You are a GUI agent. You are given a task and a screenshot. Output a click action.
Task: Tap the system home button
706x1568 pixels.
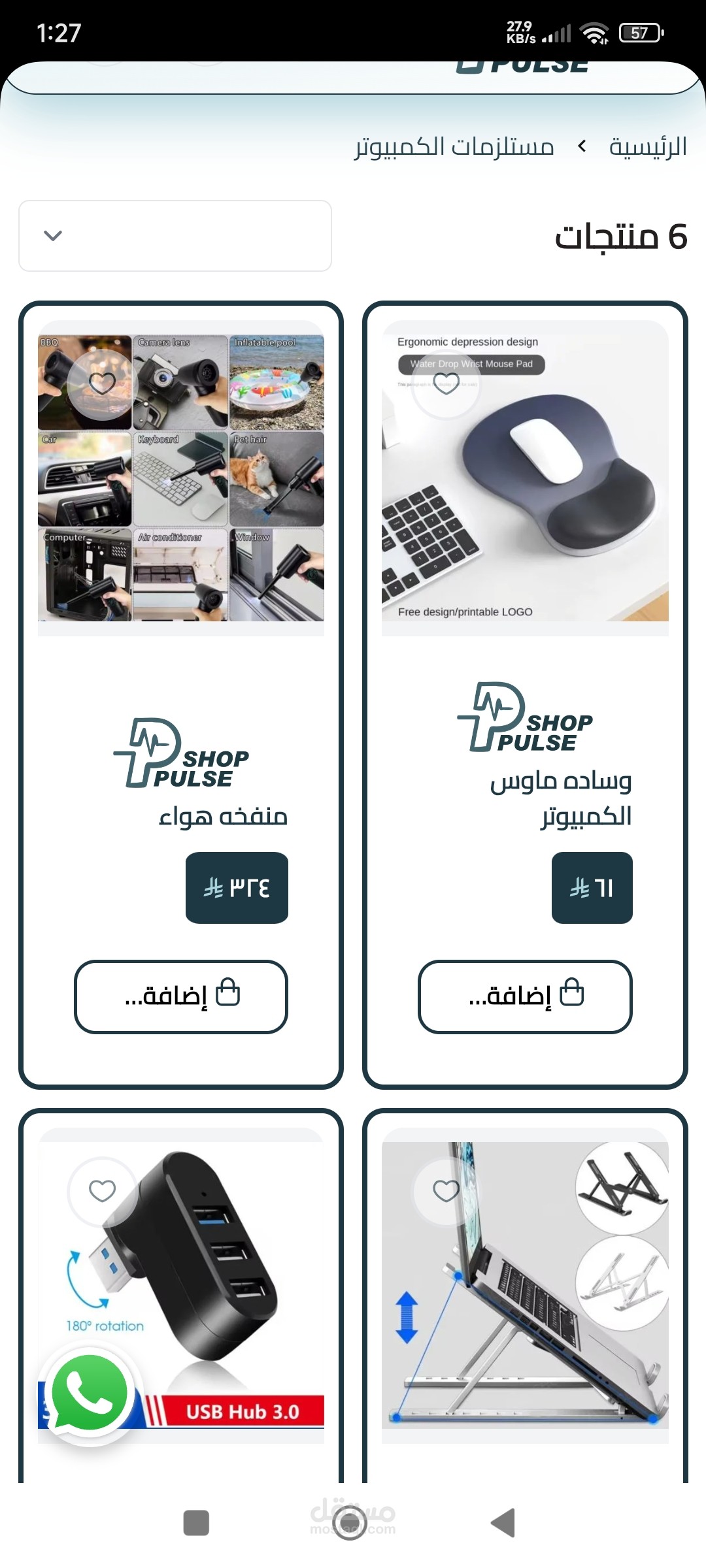click(350, 1522)
